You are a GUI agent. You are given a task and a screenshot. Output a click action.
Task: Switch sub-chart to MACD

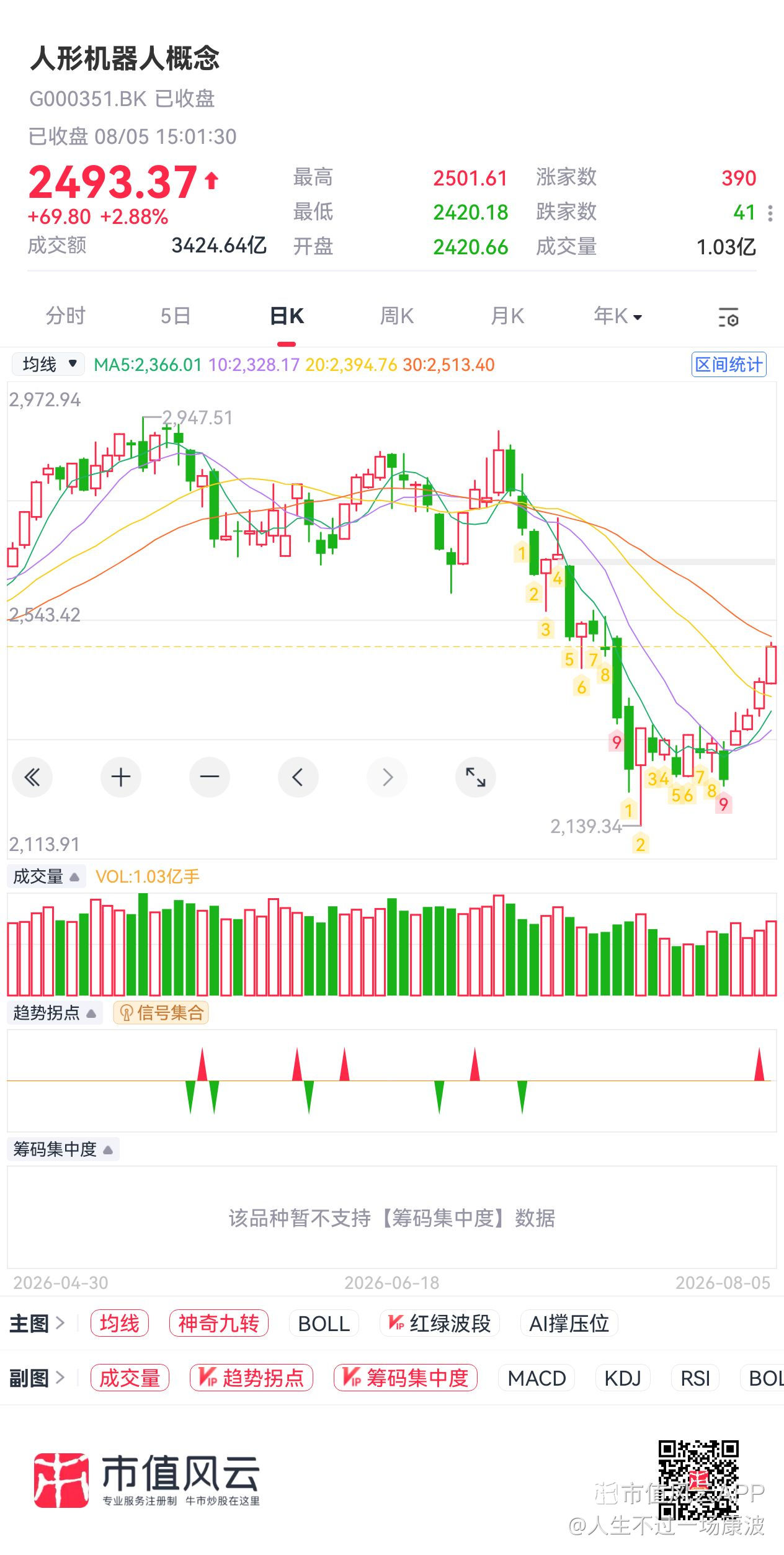coord(537,1378)
